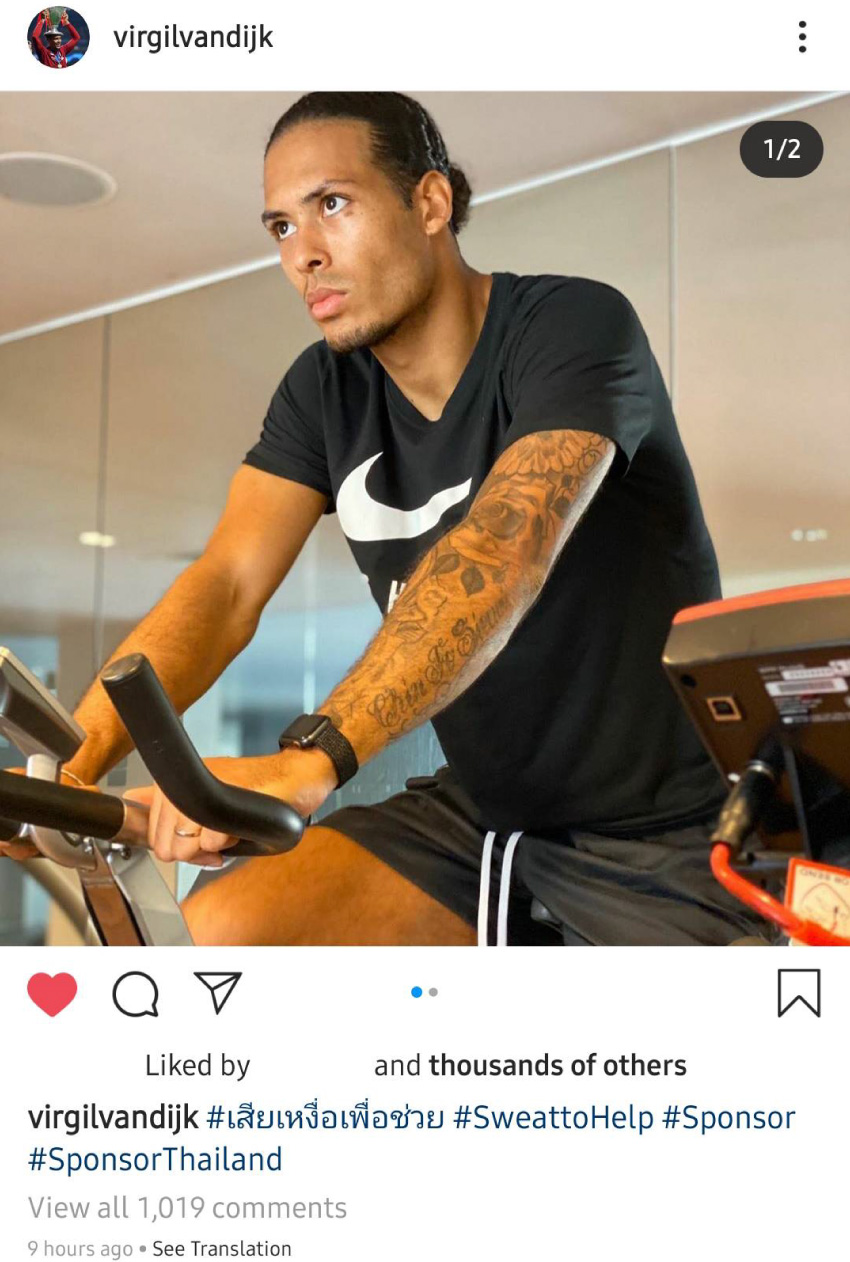850x1262 pixels.
Task: Open the #SweattoHelp hashtag
Action: (x=553, y=1117)
